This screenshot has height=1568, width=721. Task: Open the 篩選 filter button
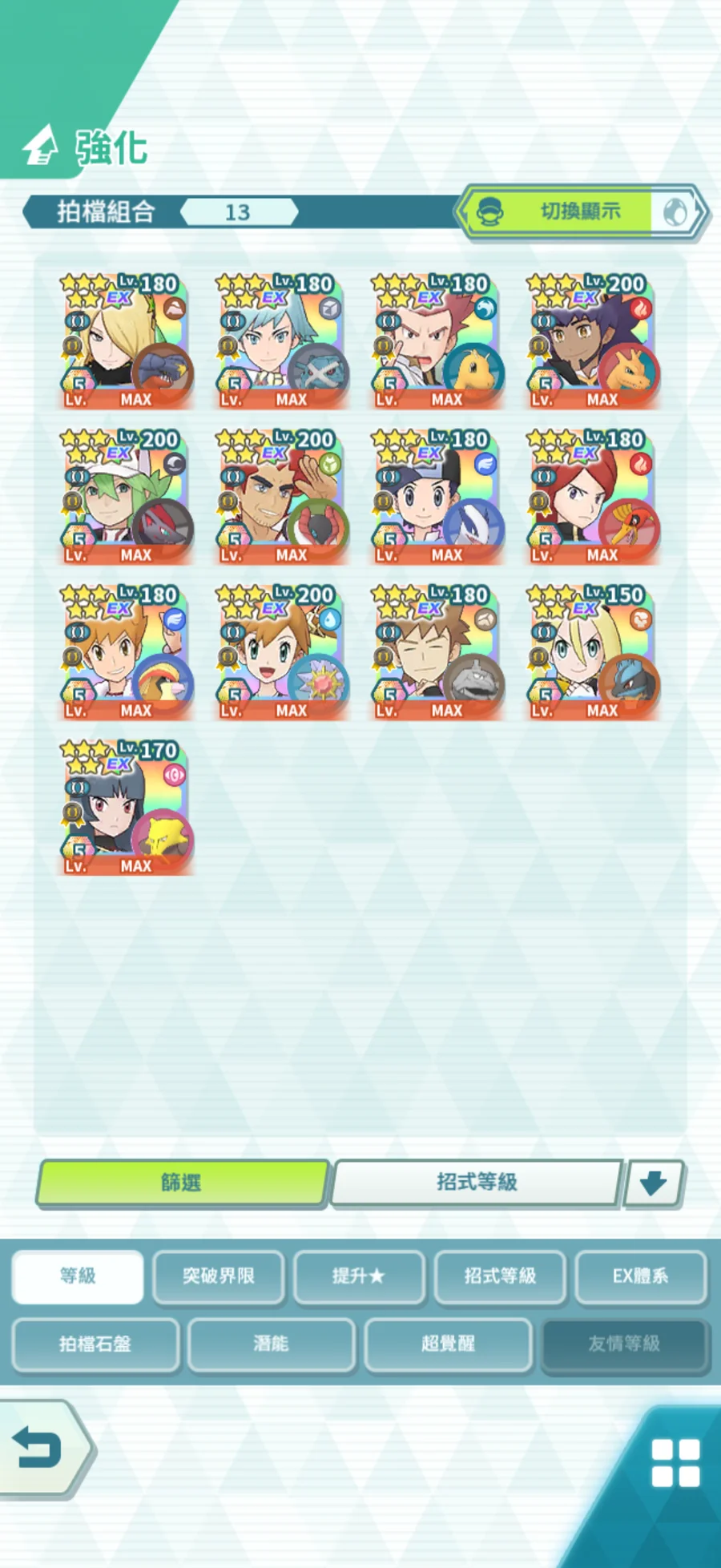pos(182,1182)
